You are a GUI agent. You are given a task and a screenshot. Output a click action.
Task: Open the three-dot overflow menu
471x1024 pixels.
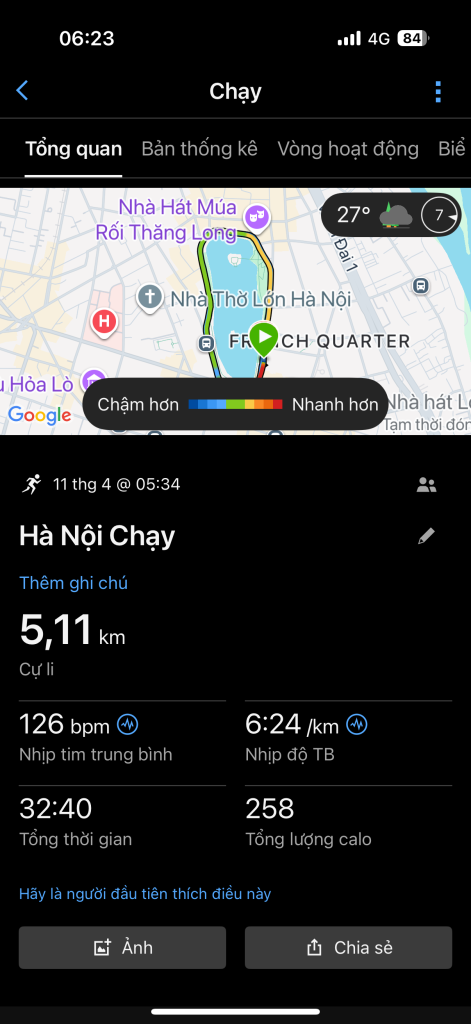(438, 92)
